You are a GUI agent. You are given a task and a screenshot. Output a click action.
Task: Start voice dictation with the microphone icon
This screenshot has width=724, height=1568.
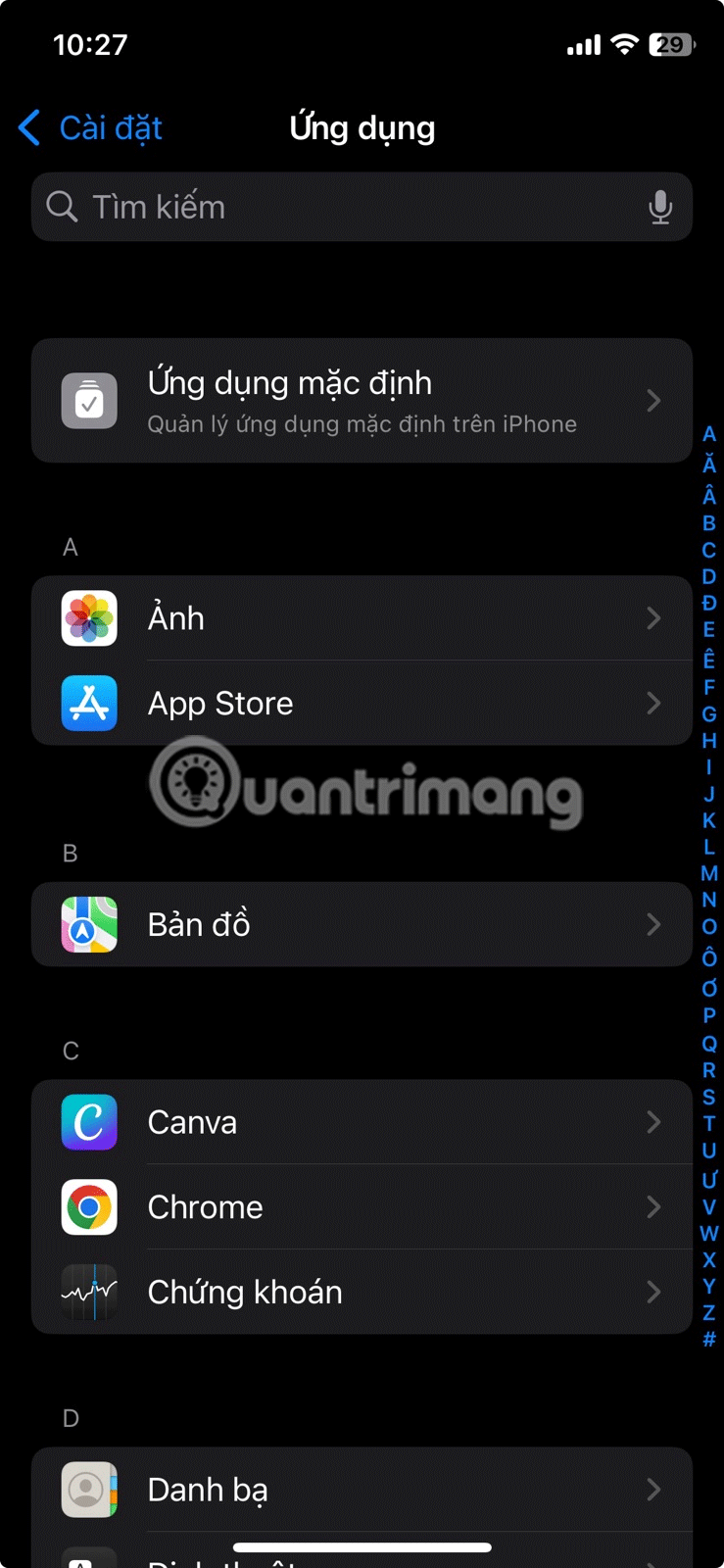click(660, 207)
